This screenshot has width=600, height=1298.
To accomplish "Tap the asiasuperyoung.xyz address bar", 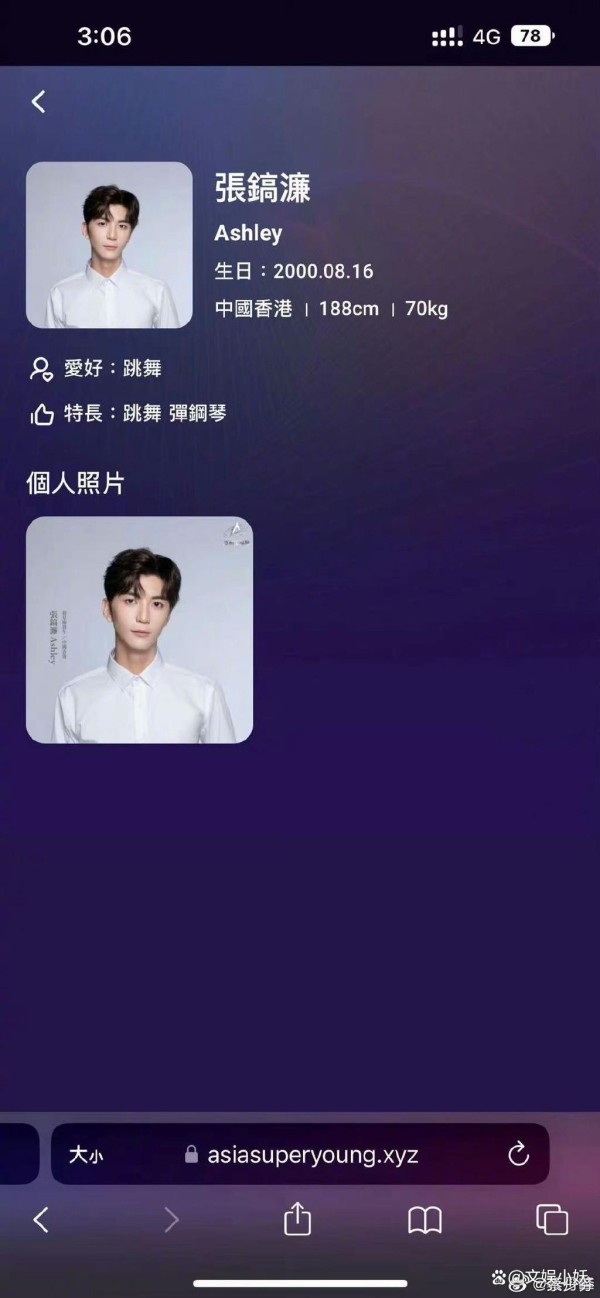I will [x=300, y=1154].
